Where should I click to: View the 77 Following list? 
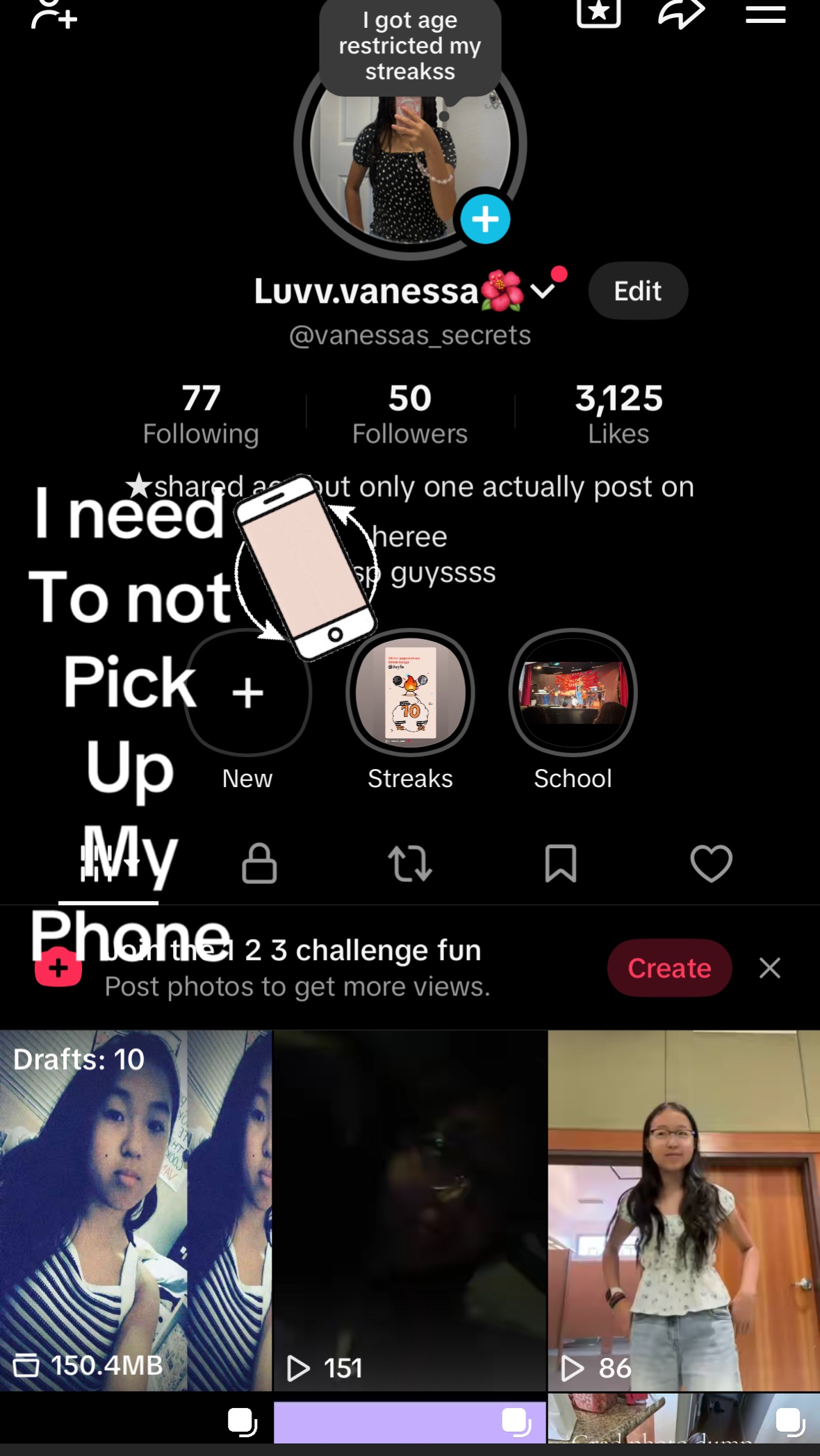201,414
